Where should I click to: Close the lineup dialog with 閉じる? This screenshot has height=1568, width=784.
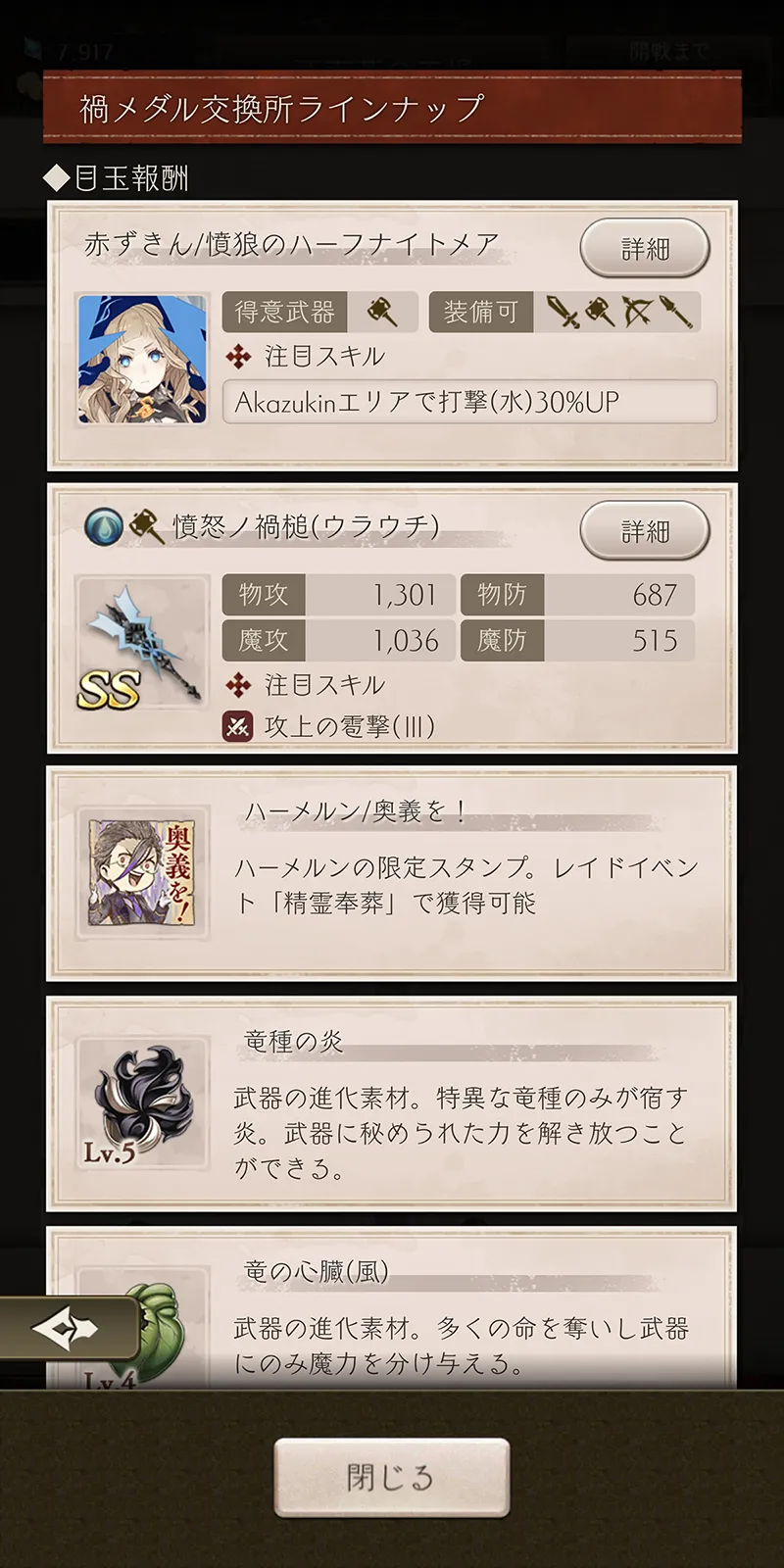[391, 1477]
